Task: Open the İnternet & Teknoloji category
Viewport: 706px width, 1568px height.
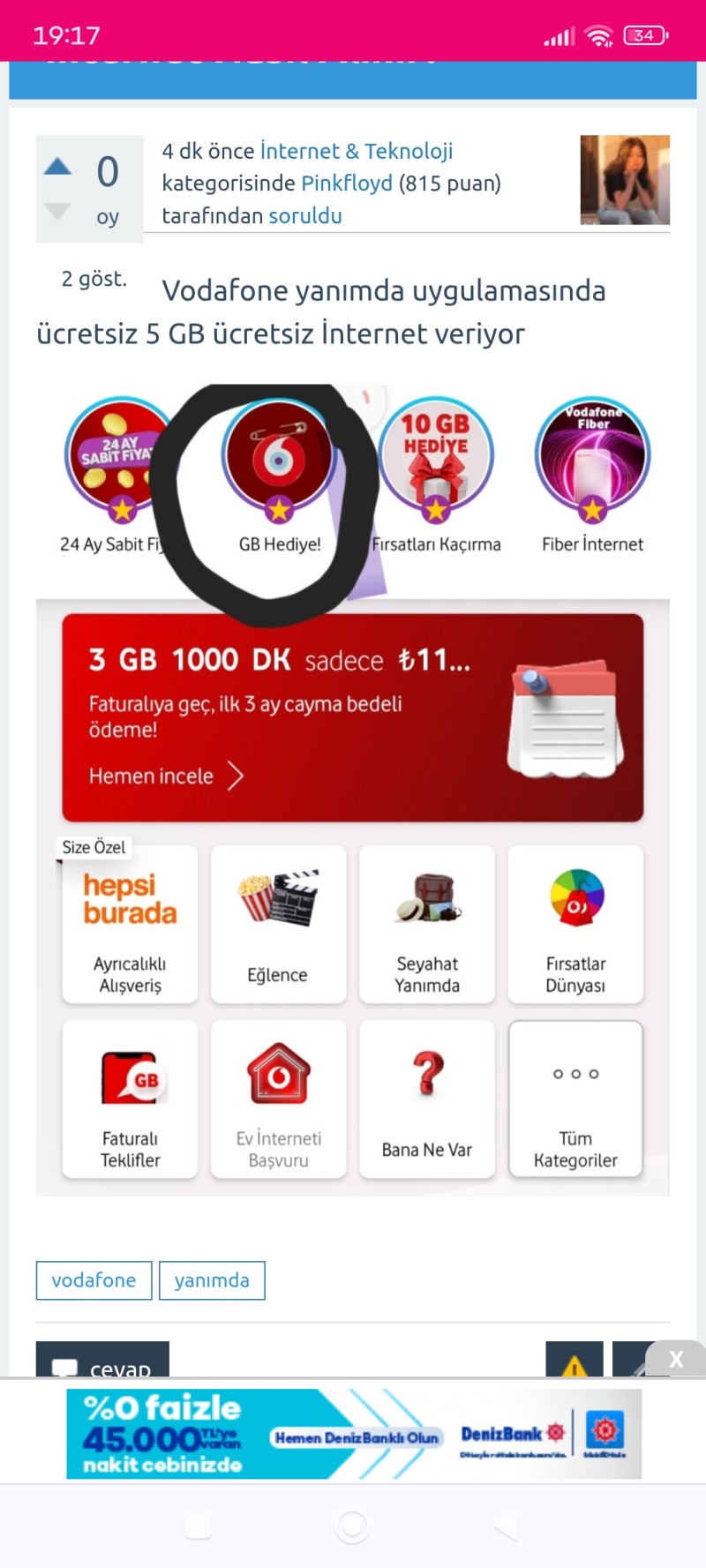Action: coord(357,151)
